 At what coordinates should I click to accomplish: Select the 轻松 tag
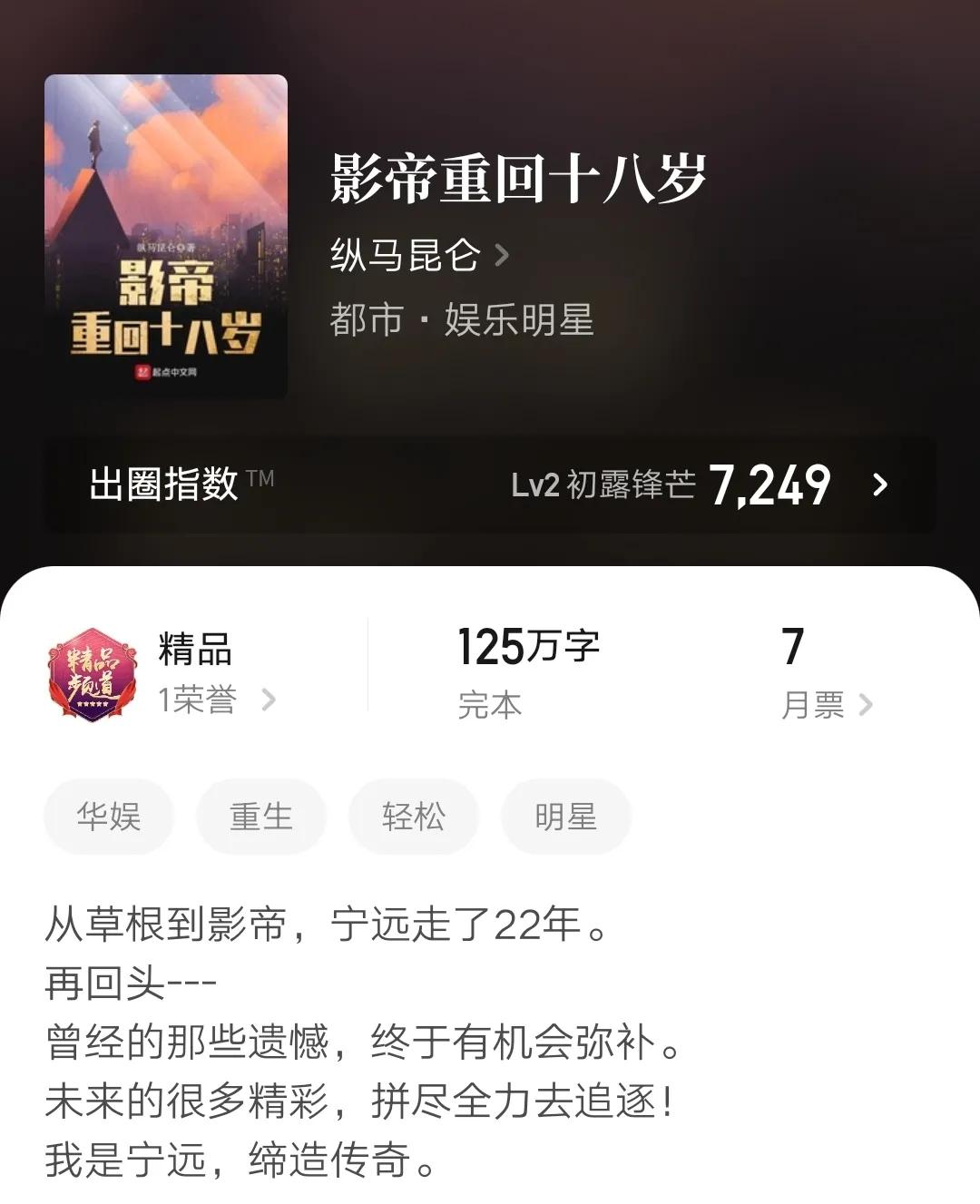(413, 816)
